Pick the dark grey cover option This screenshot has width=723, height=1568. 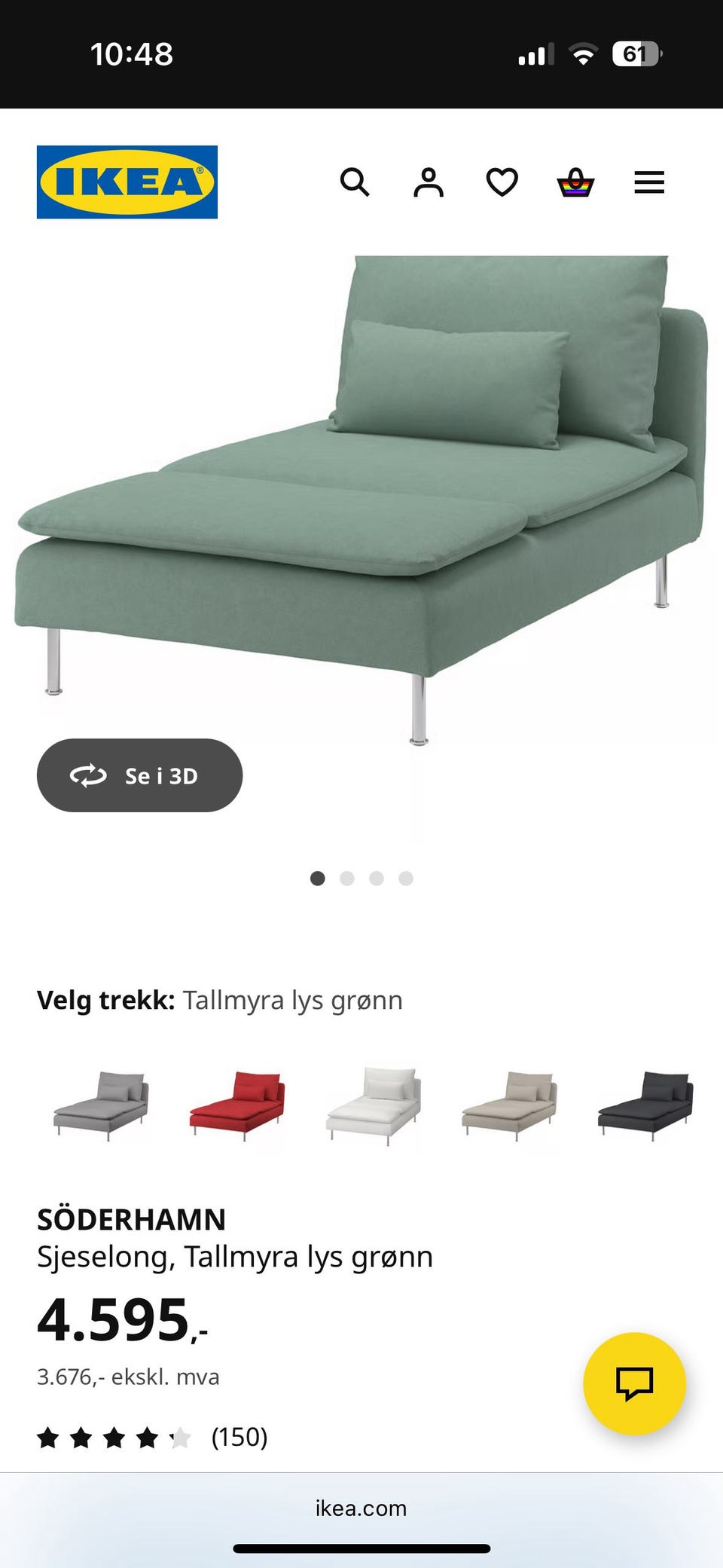pyautogui.click(x=645, y=1105)
